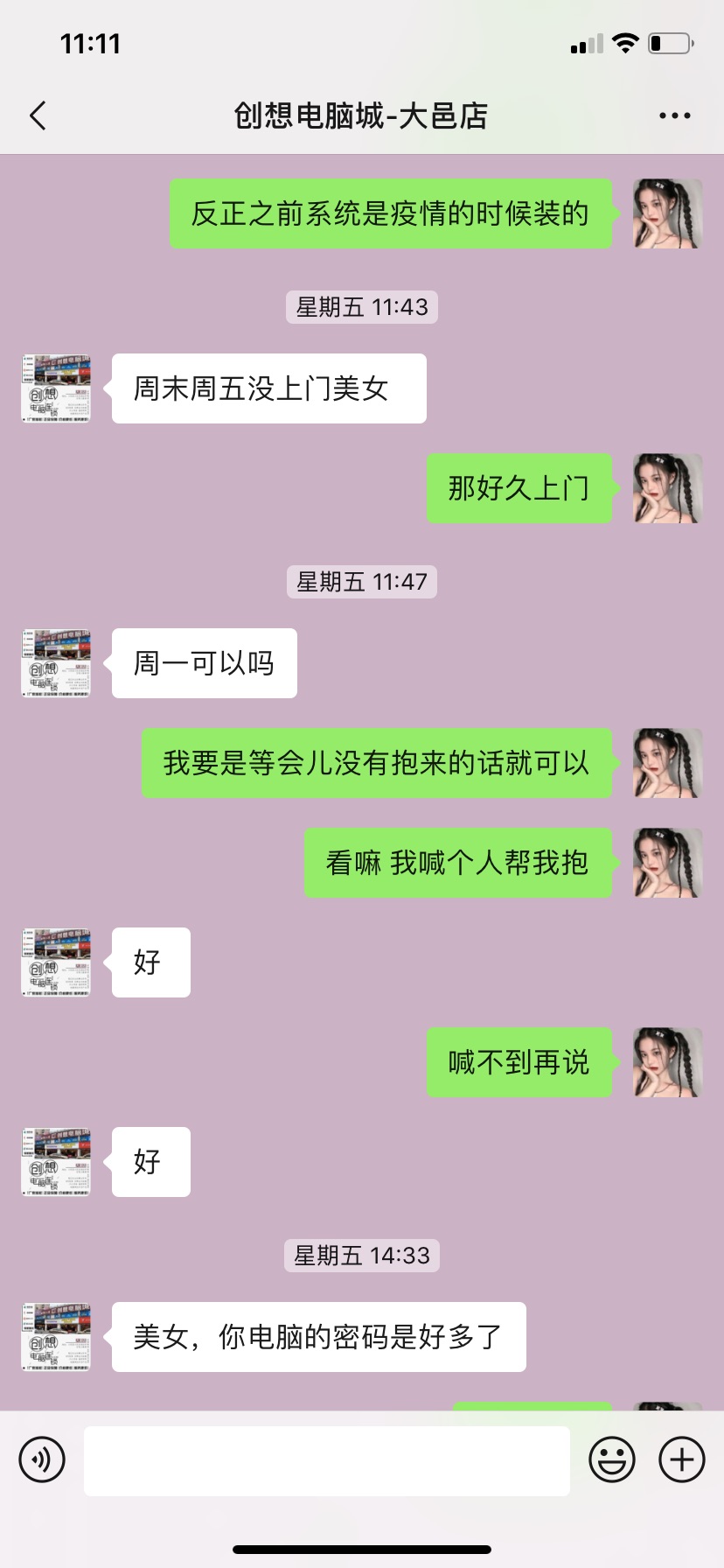The image size is (724, 1568).
Task: Focus the message text field
Action: [x=326, y=1459]
